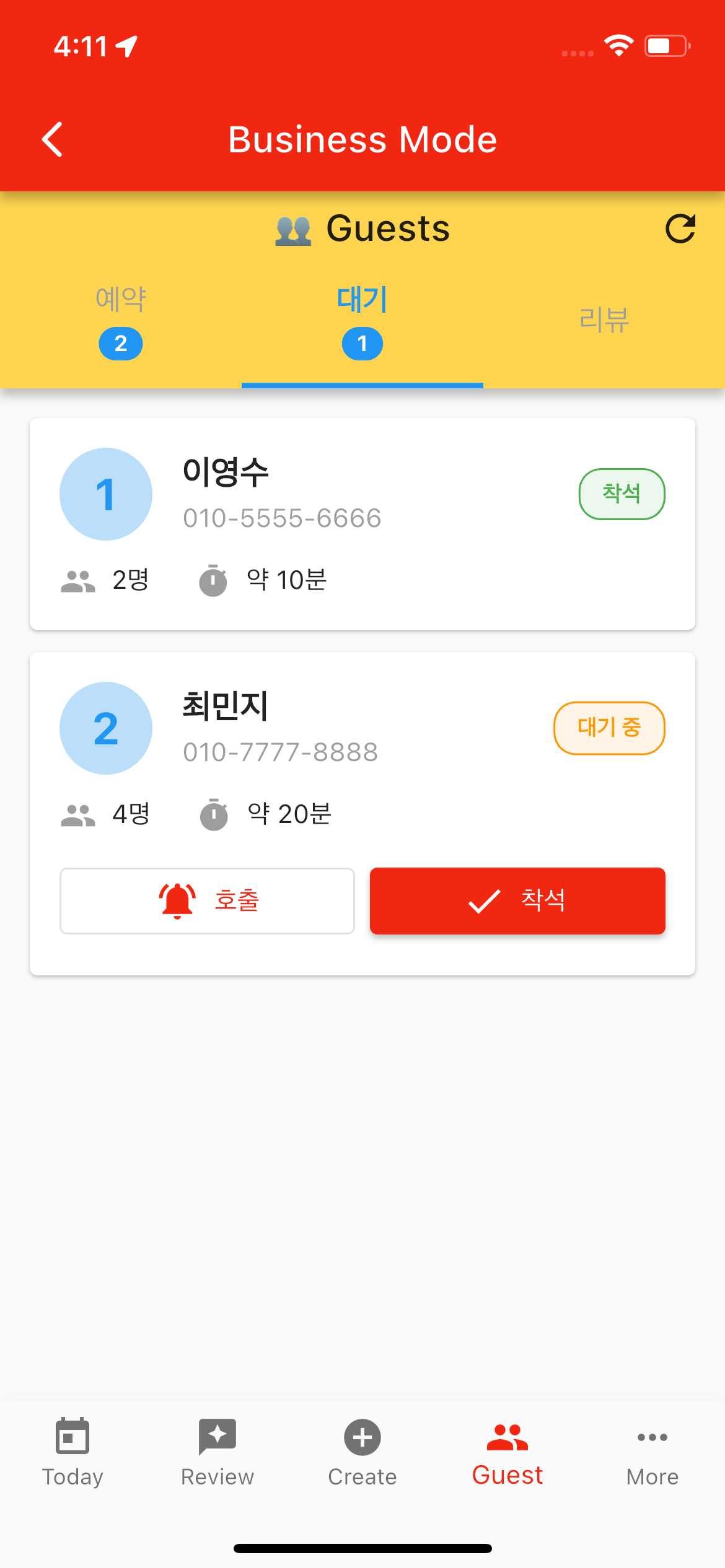Tap the people icon beside 2명
Image resolution: width=725 pixels, height=1568 pixels.
click(77, 580)
